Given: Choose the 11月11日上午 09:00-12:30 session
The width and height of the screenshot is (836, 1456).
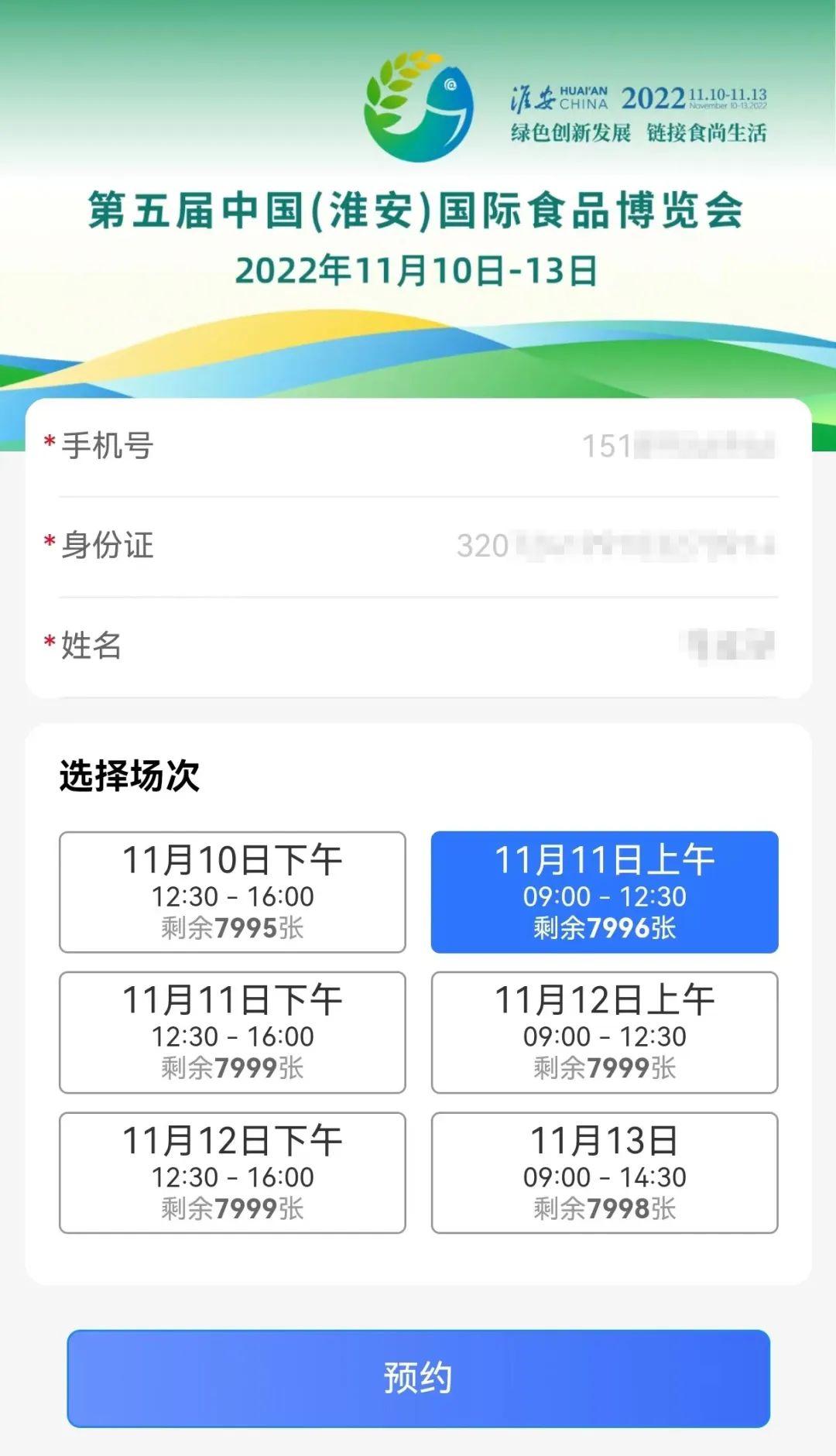Looking at the screenshot, I should 604,892.
